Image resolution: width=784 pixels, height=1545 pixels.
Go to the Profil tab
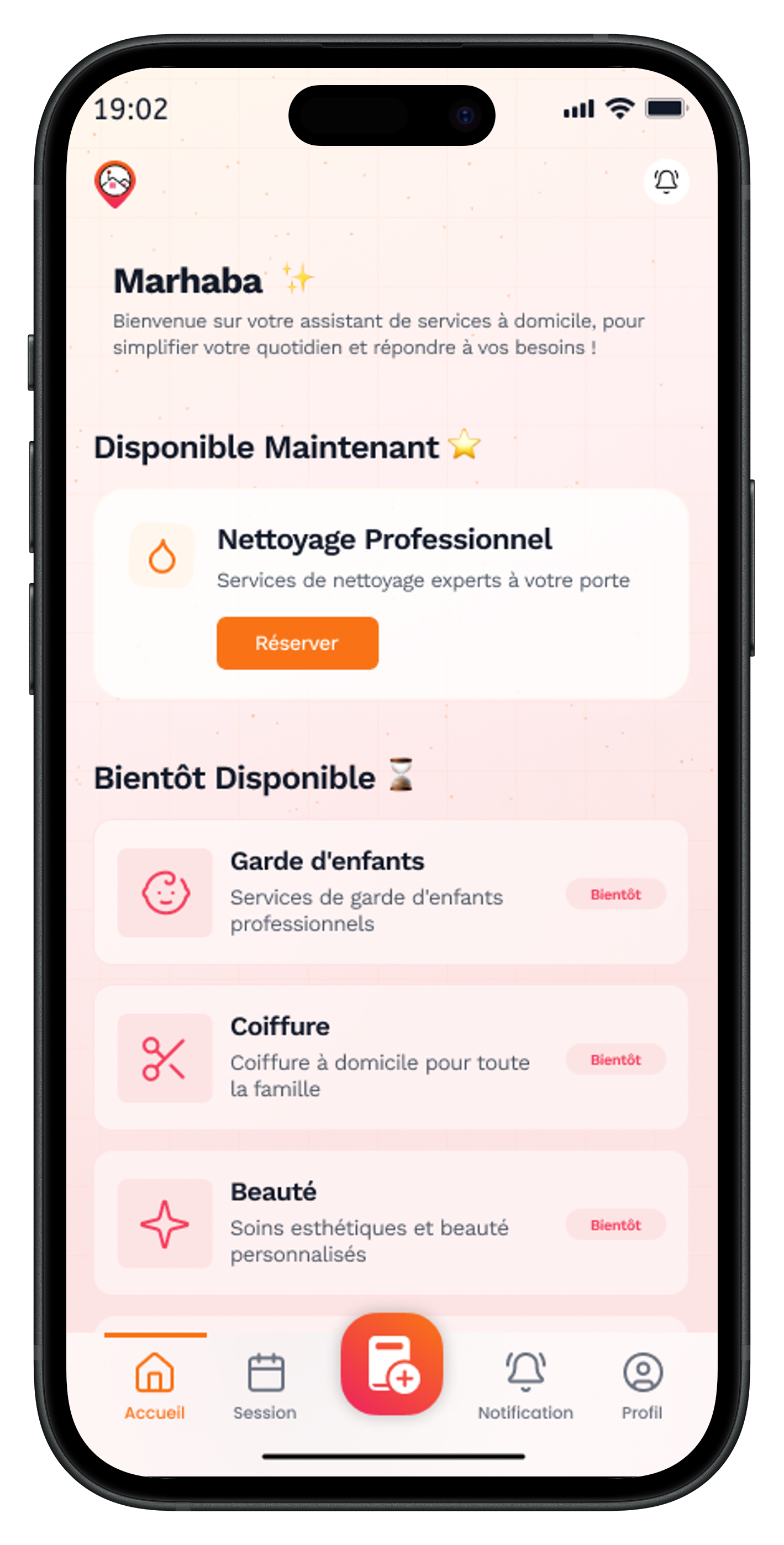point(642,1385)
